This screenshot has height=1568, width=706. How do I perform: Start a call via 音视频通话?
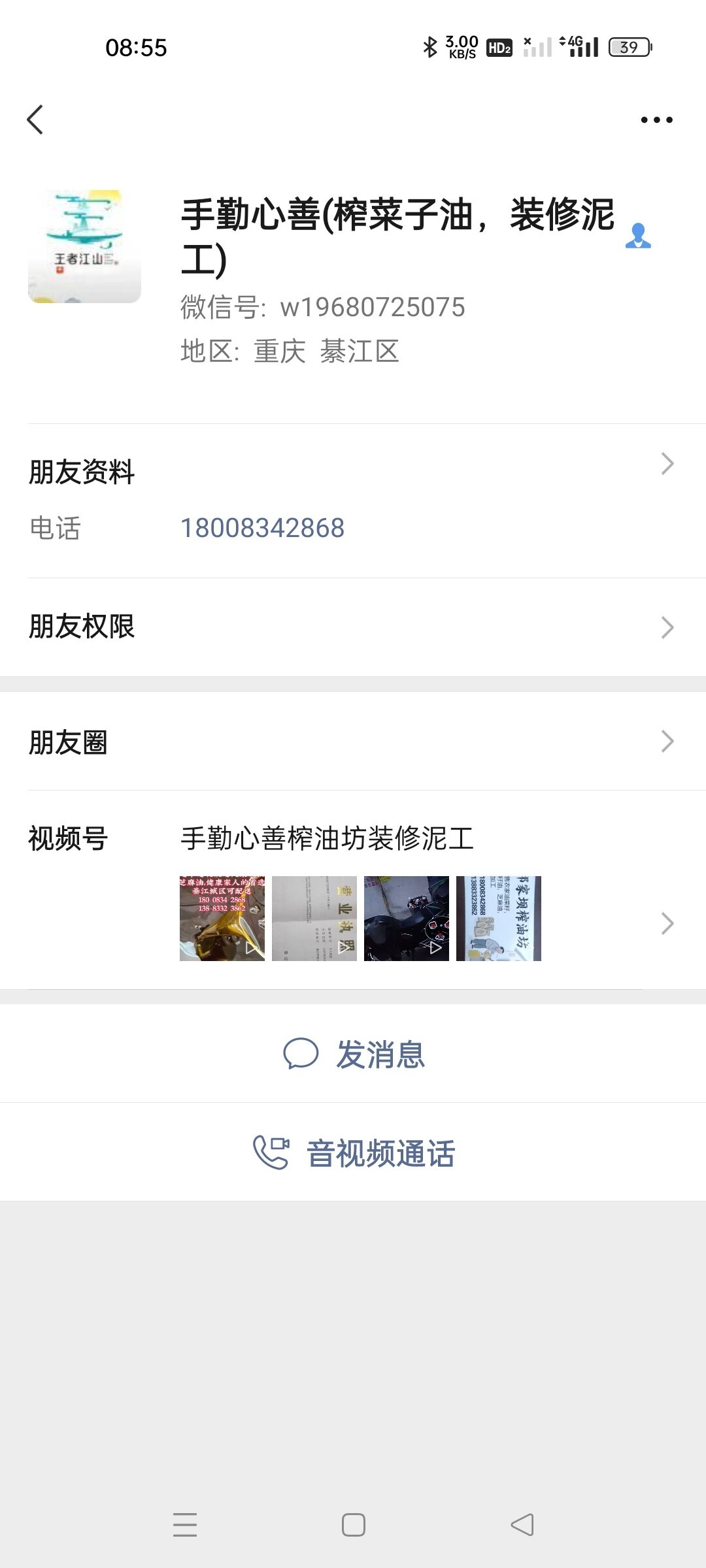coord(353,1153)
